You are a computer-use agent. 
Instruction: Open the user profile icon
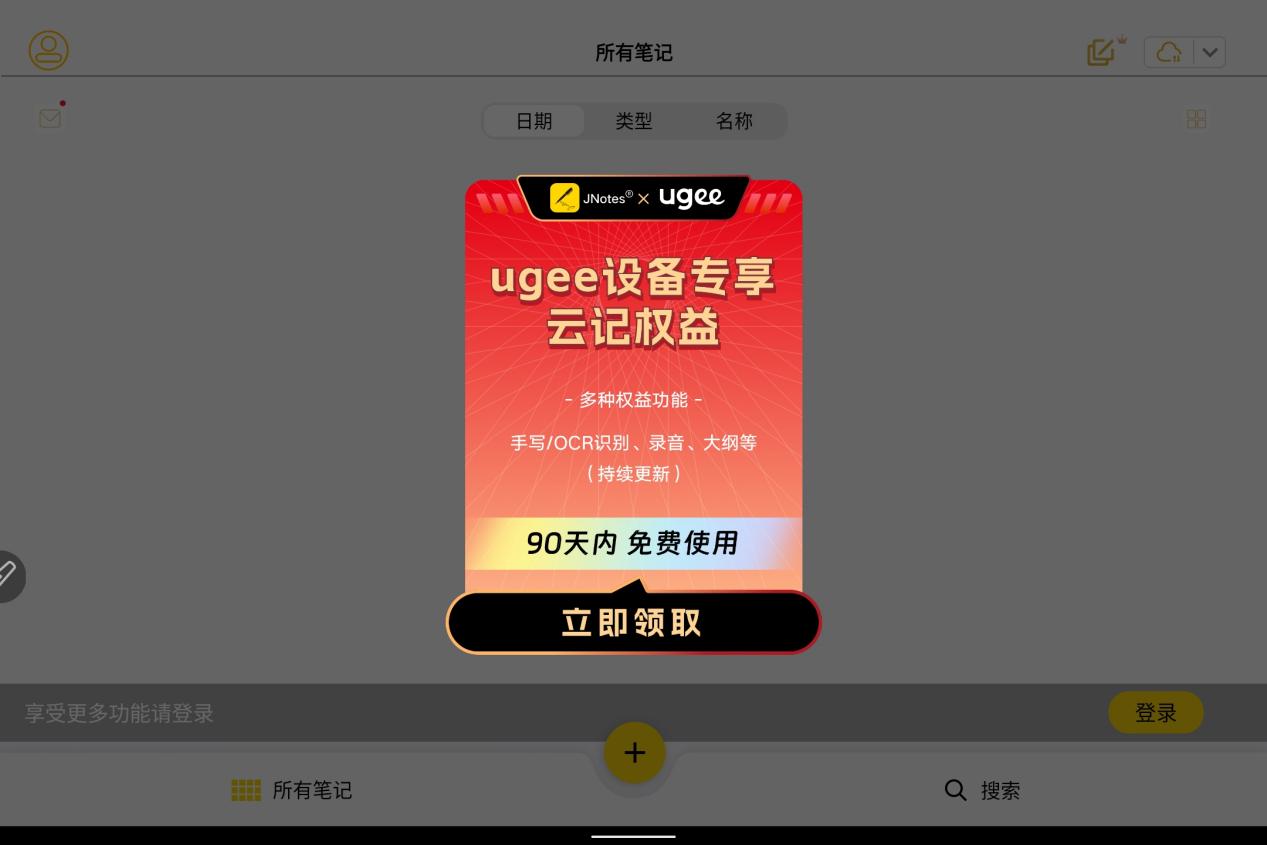[x=48, y=51]
